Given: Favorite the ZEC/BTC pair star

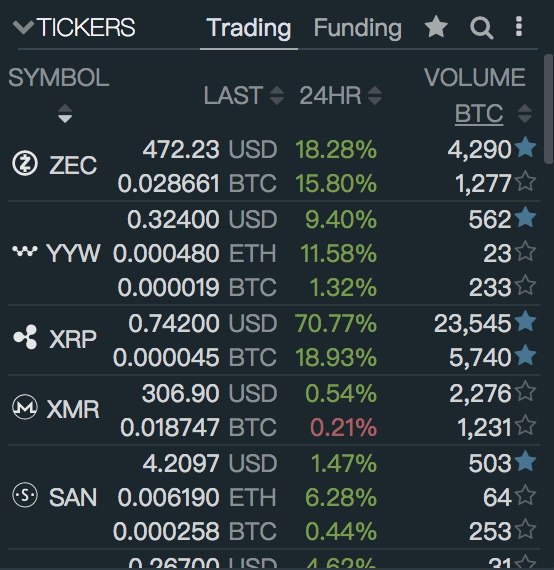Looking at the screenshot, I should (526, 181).
